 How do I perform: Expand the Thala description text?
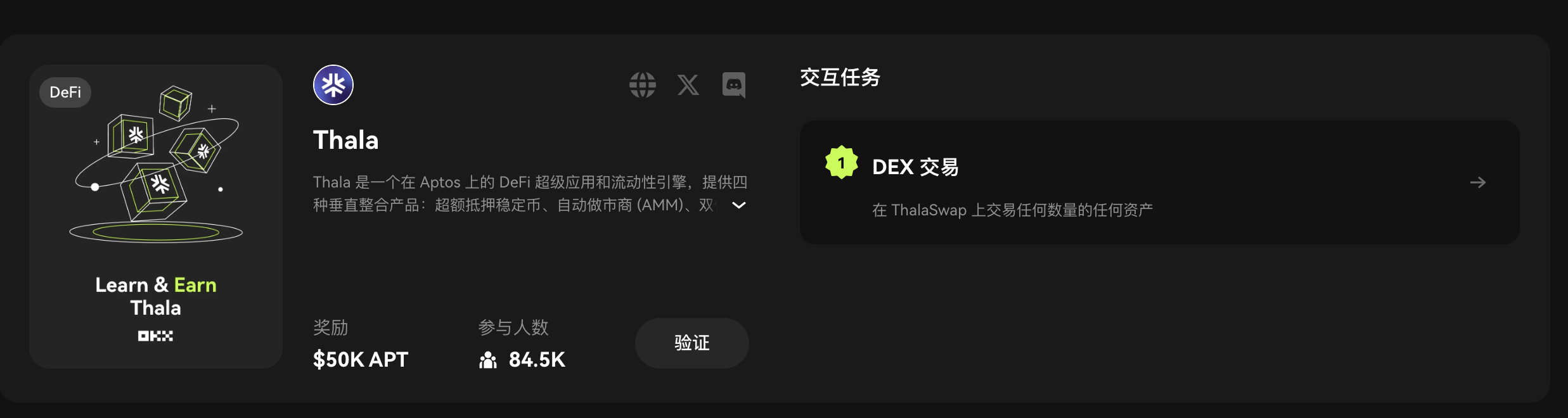738,205
